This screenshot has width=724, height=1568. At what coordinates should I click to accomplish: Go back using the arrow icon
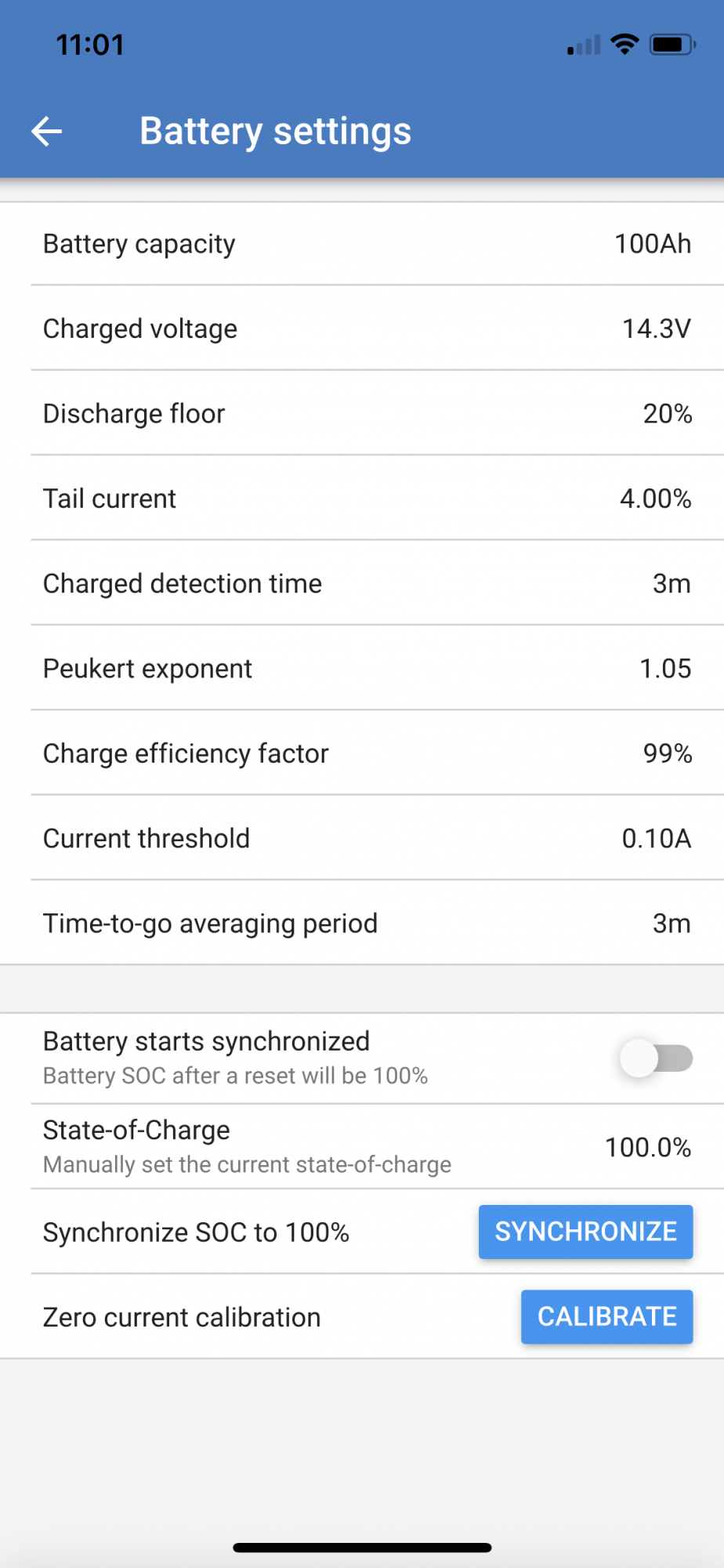47,131
